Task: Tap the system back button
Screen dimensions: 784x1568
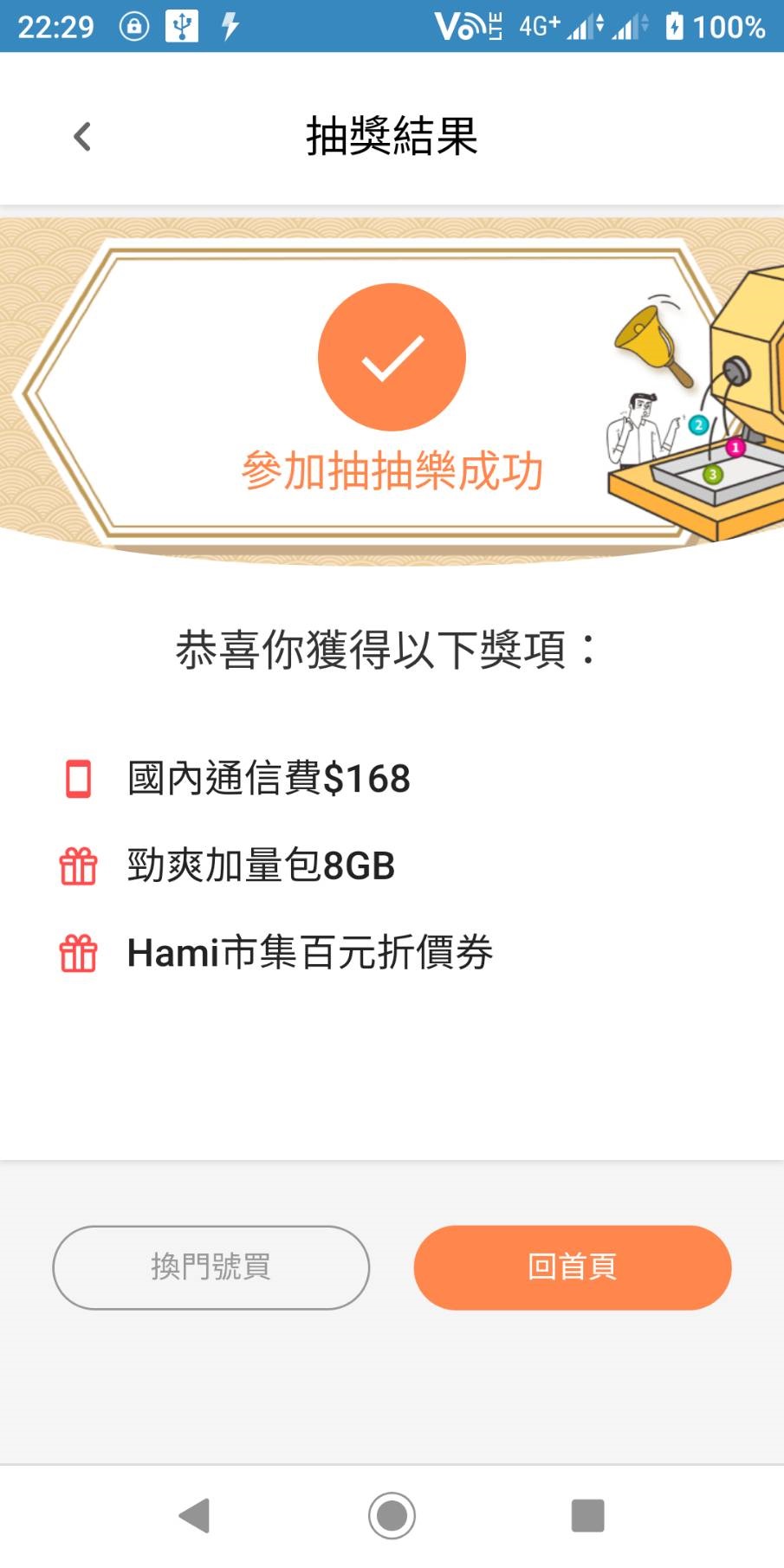Action: 194,1515
